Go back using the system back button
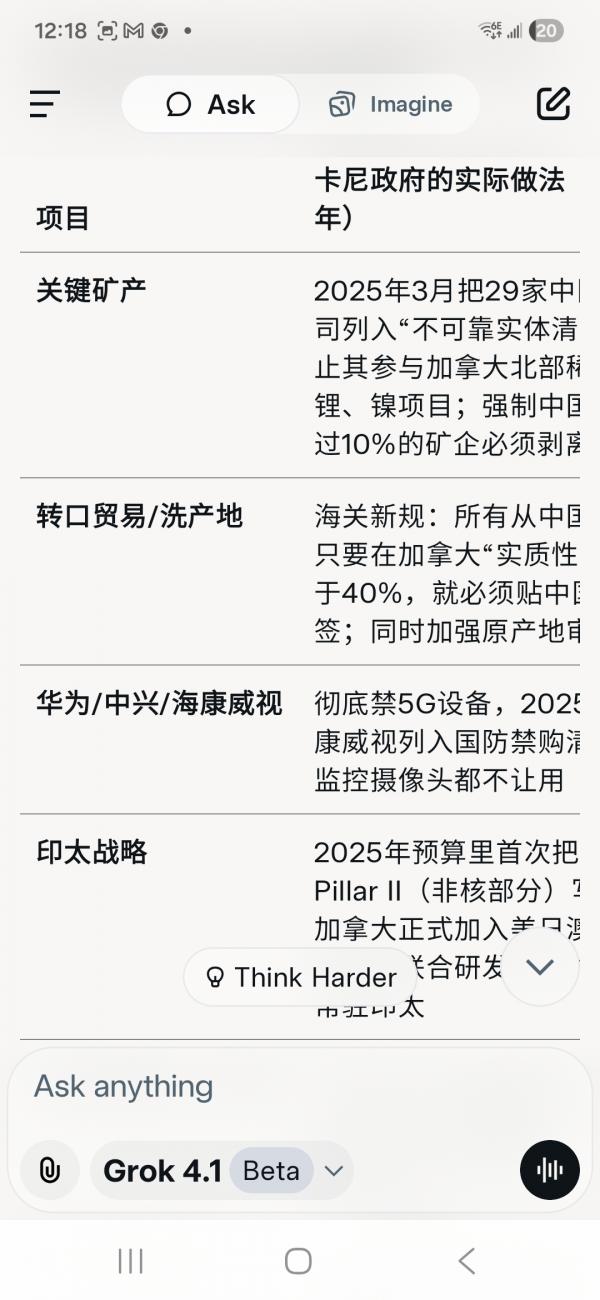This screenshot has width=600, height=1300. tap(466, 1261)
